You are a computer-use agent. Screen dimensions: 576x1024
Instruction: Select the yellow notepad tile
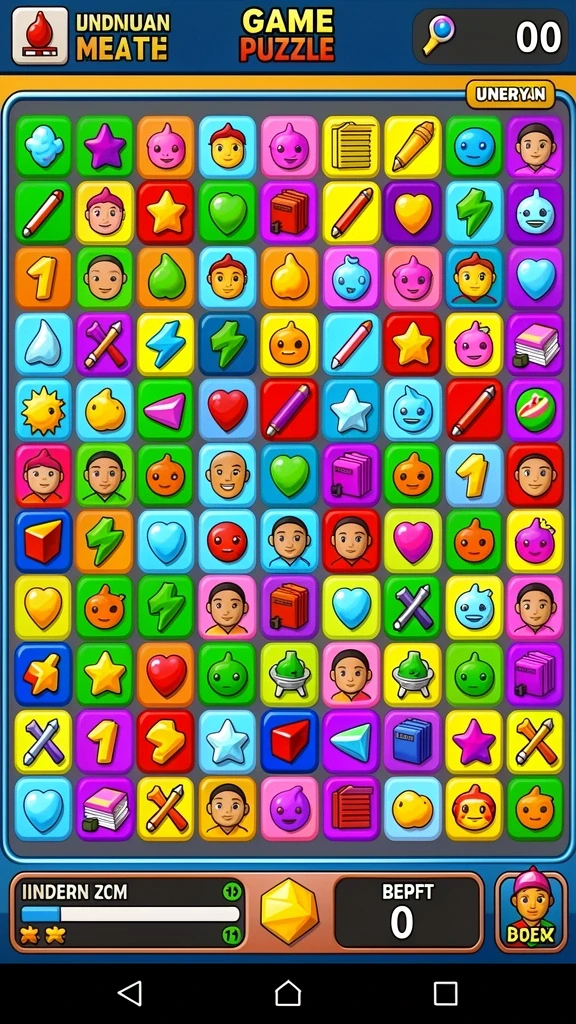pos(351,147)
